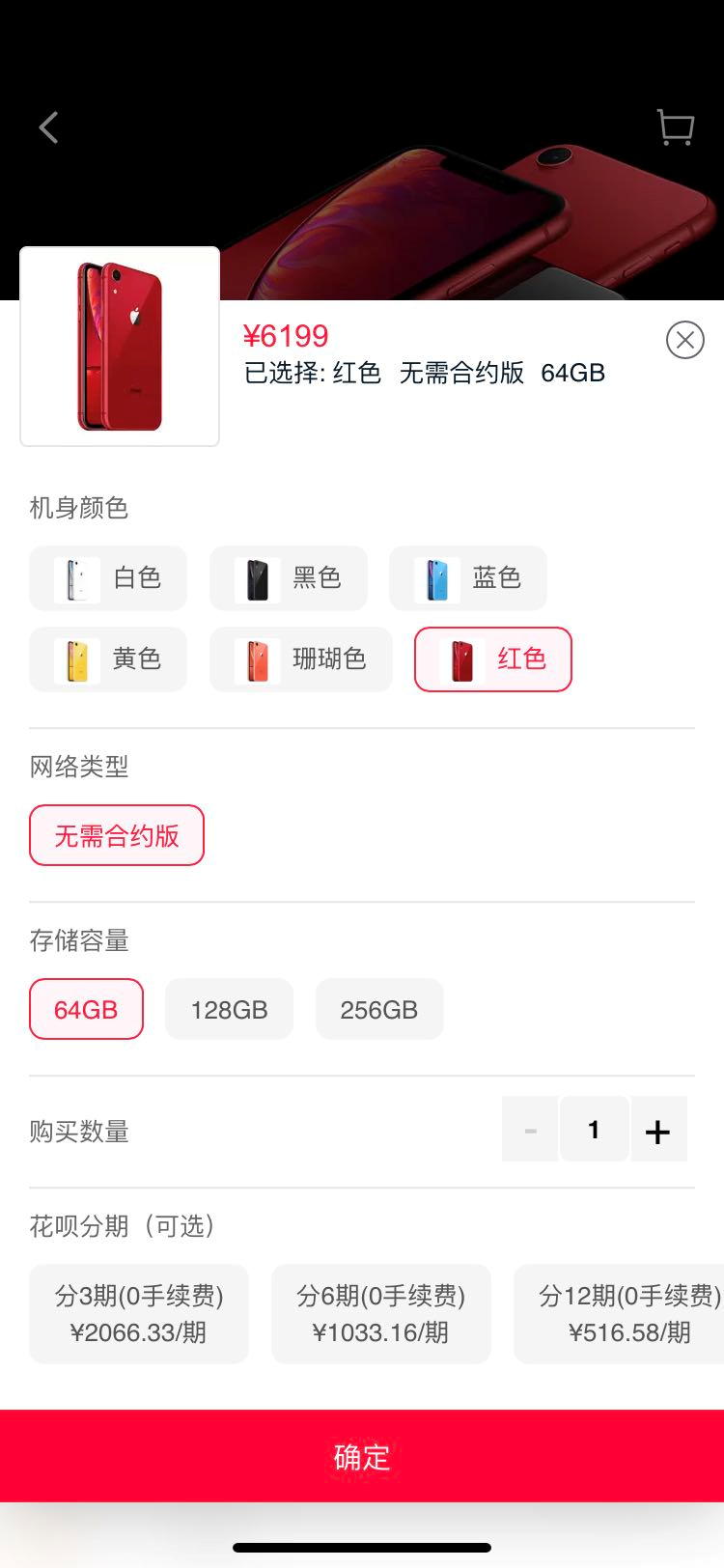Viewport: 724px width, 1568px height.
Task: Select the 无需合约版 network type
Action: [x=117, y=835]
